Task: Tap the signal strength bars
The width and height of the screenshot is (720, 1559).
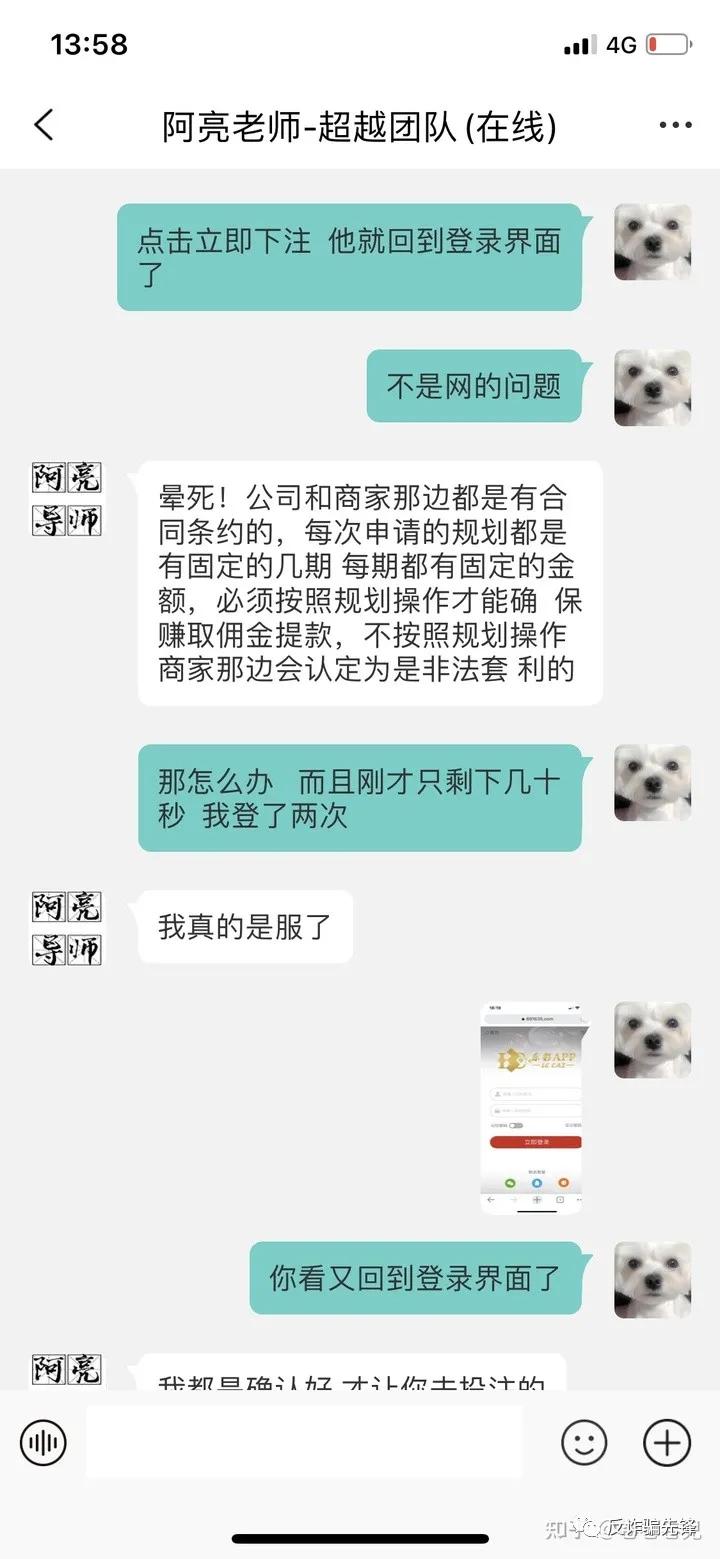Action: (580, 44)
